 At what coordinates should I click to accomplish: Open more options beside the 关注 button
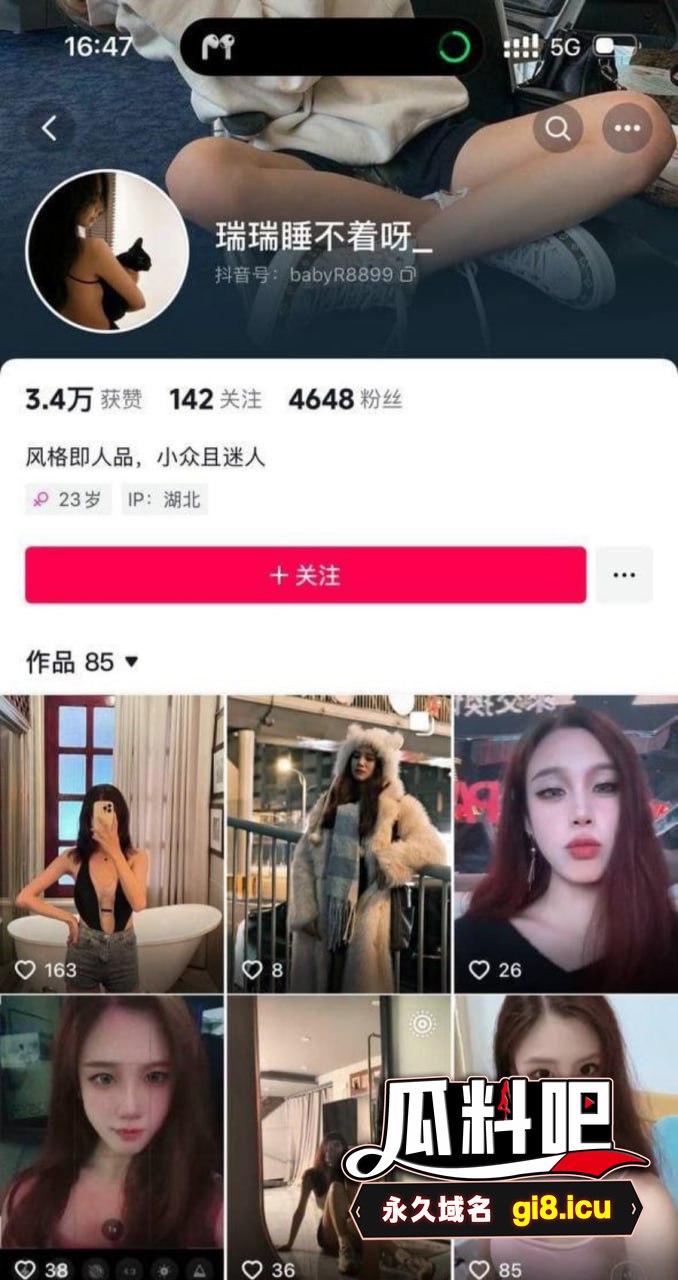click(624, 575)
